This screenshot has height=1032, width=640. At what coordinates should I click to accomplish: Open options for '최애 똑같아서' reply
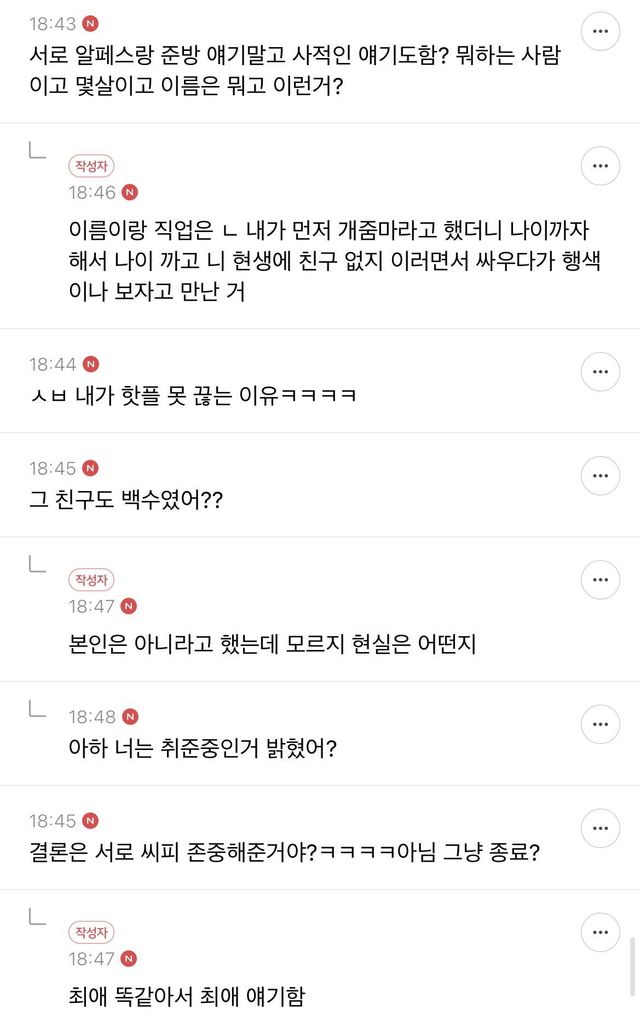[600, 932]
